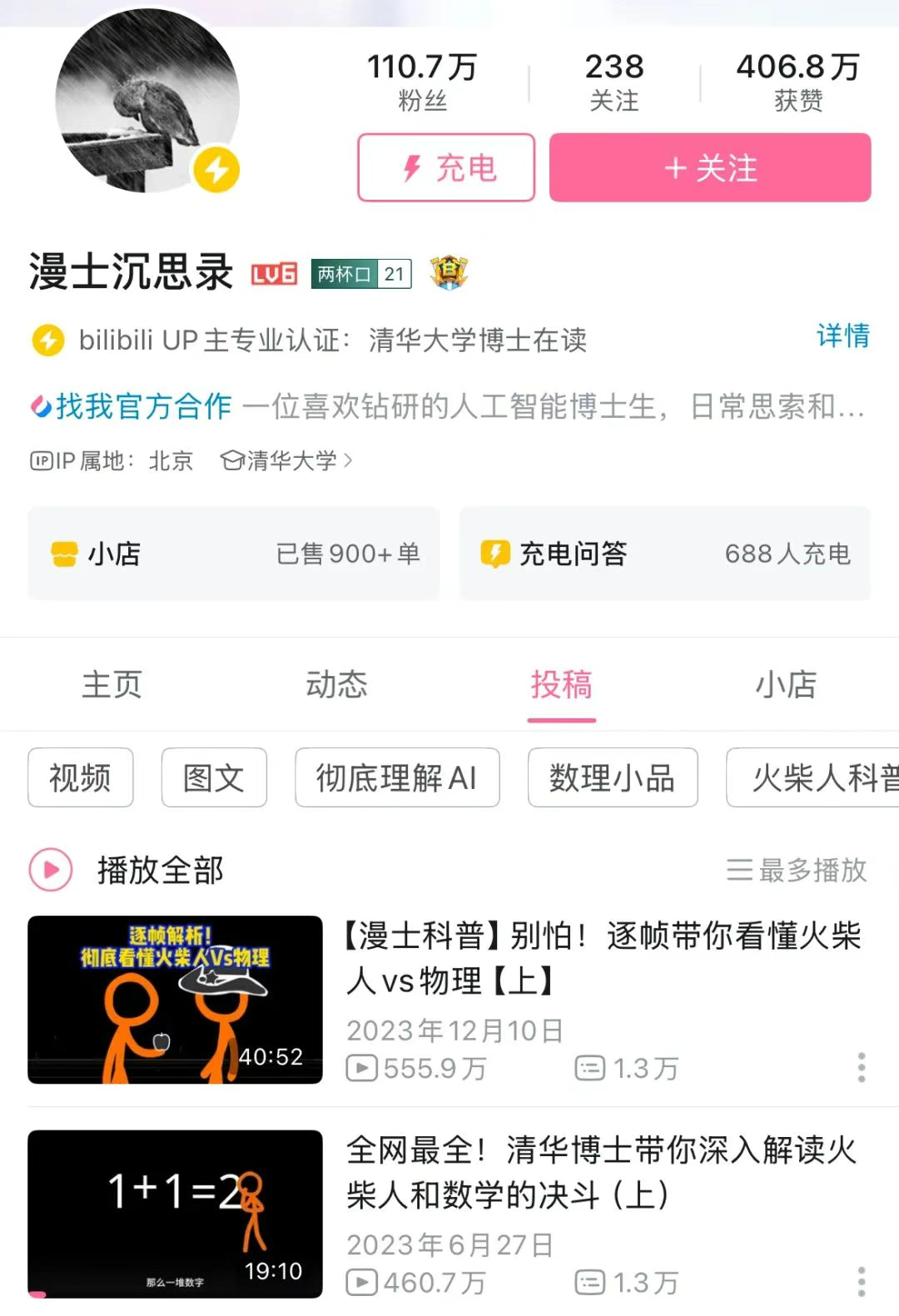This screenshot has height=1316, width=899.
Task: Switch to the 动态 tab
Action: coord(336,684)
